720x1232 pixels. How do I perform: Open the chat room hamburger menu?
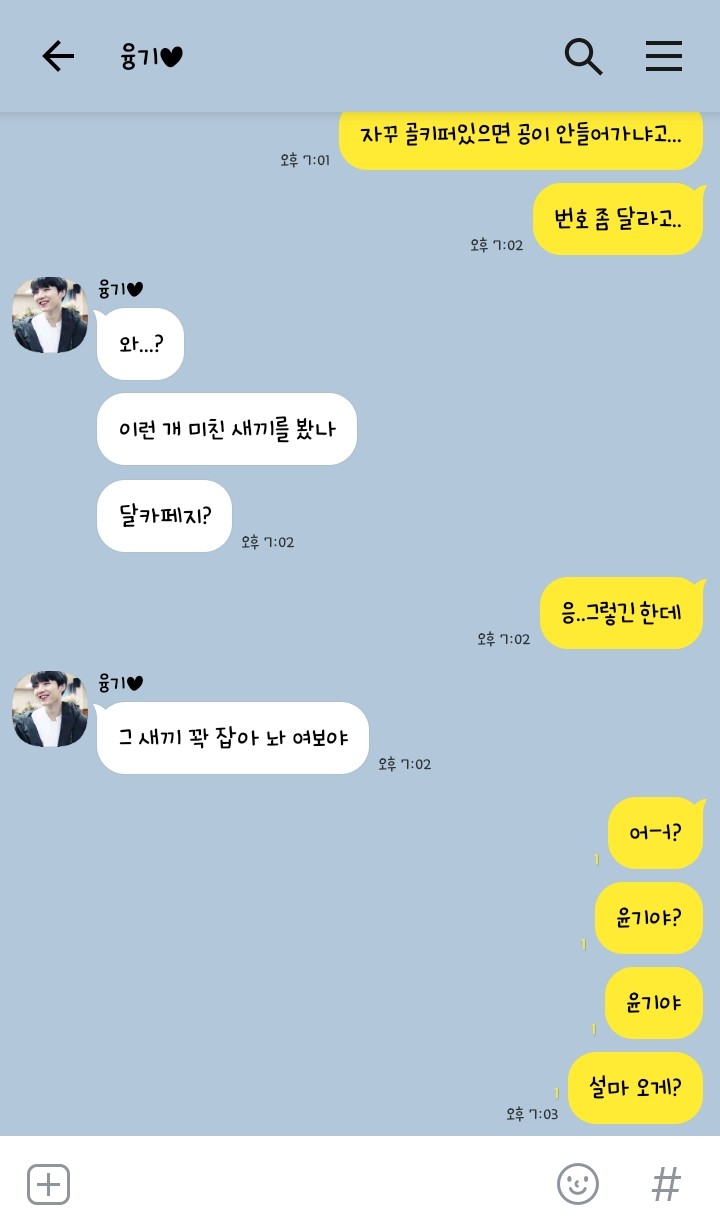pyautogui.click(x=663, y=57)
